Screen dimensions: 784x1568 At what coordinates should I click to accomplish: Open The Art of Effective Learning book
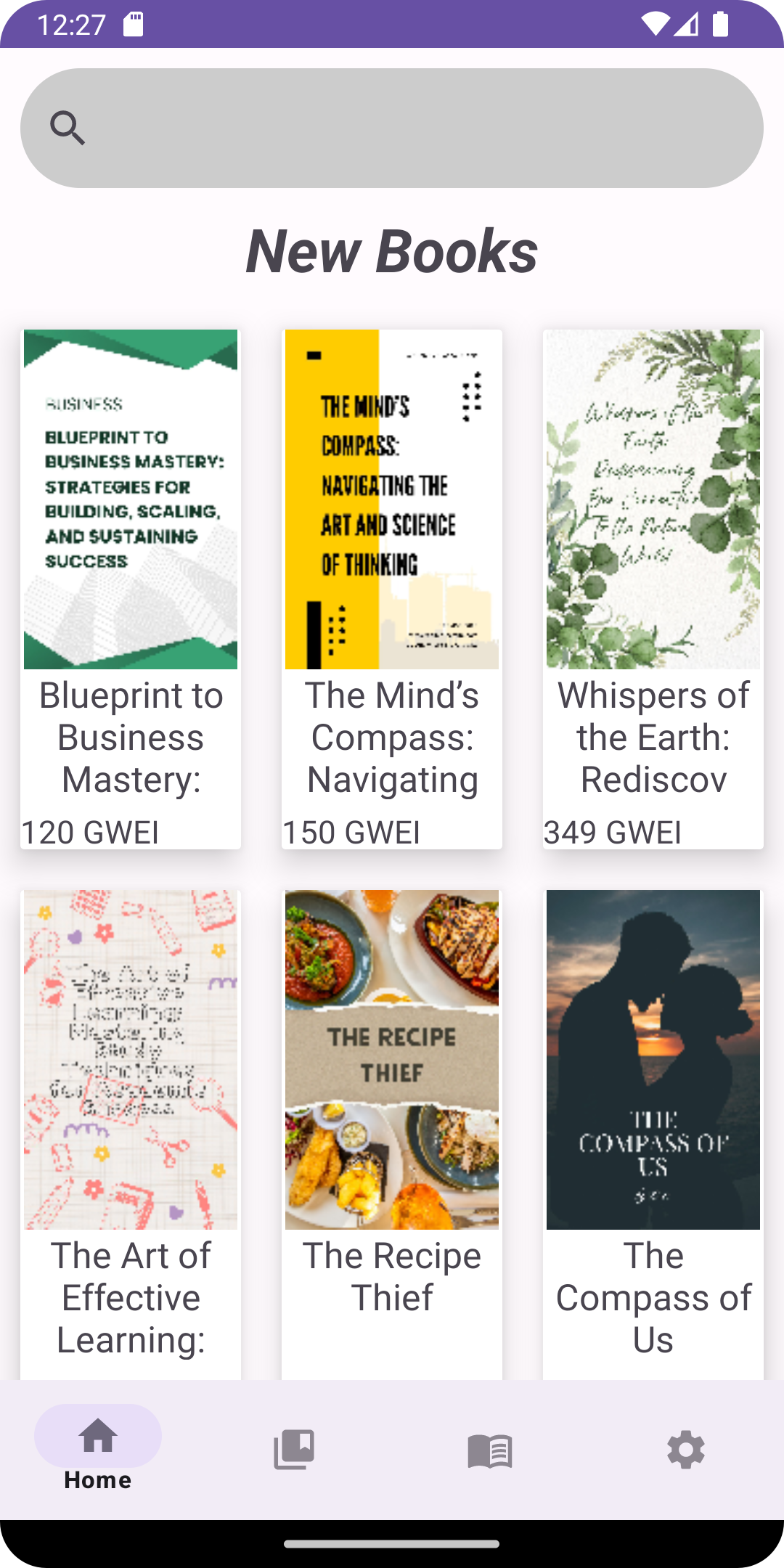[x=131, y=1132]
